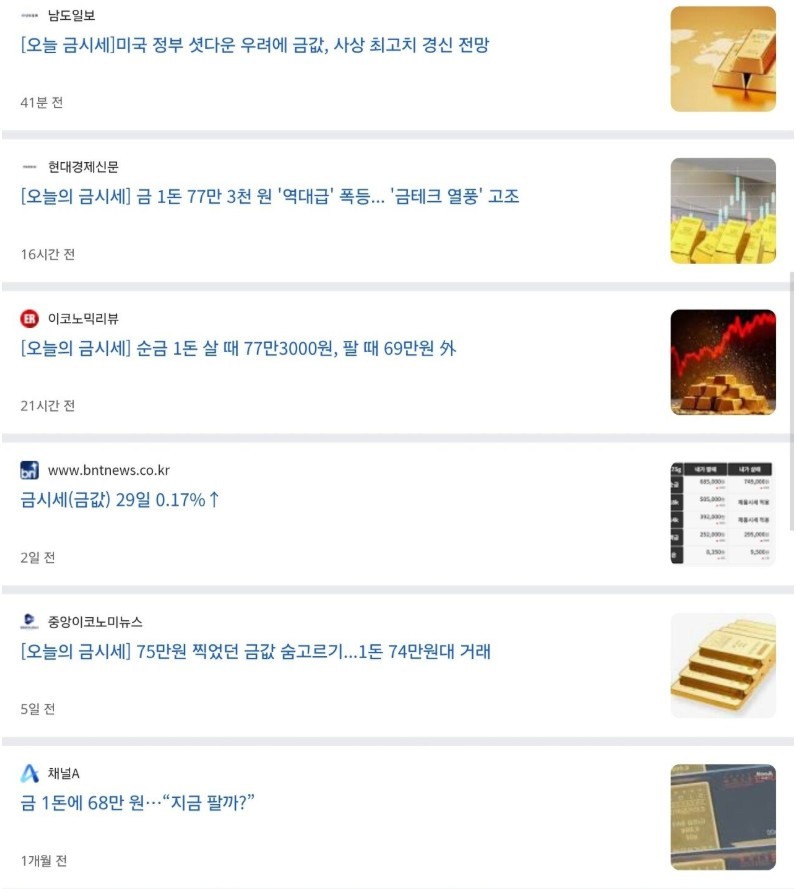Viewport: 796px width, 889px height.
Task: Select the red chart image beside 이코노믹리뷰's article
Action: pos(723,362)
